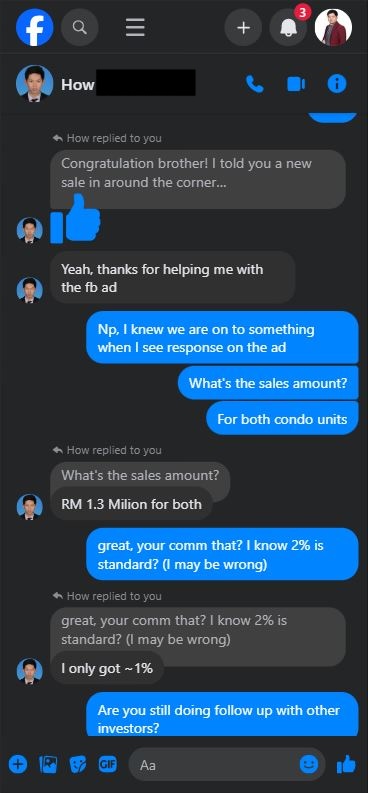Tap the search magnifier icon
Image resolution: width=368 pixels, height=793 pixels.
(x=79, y=27)
